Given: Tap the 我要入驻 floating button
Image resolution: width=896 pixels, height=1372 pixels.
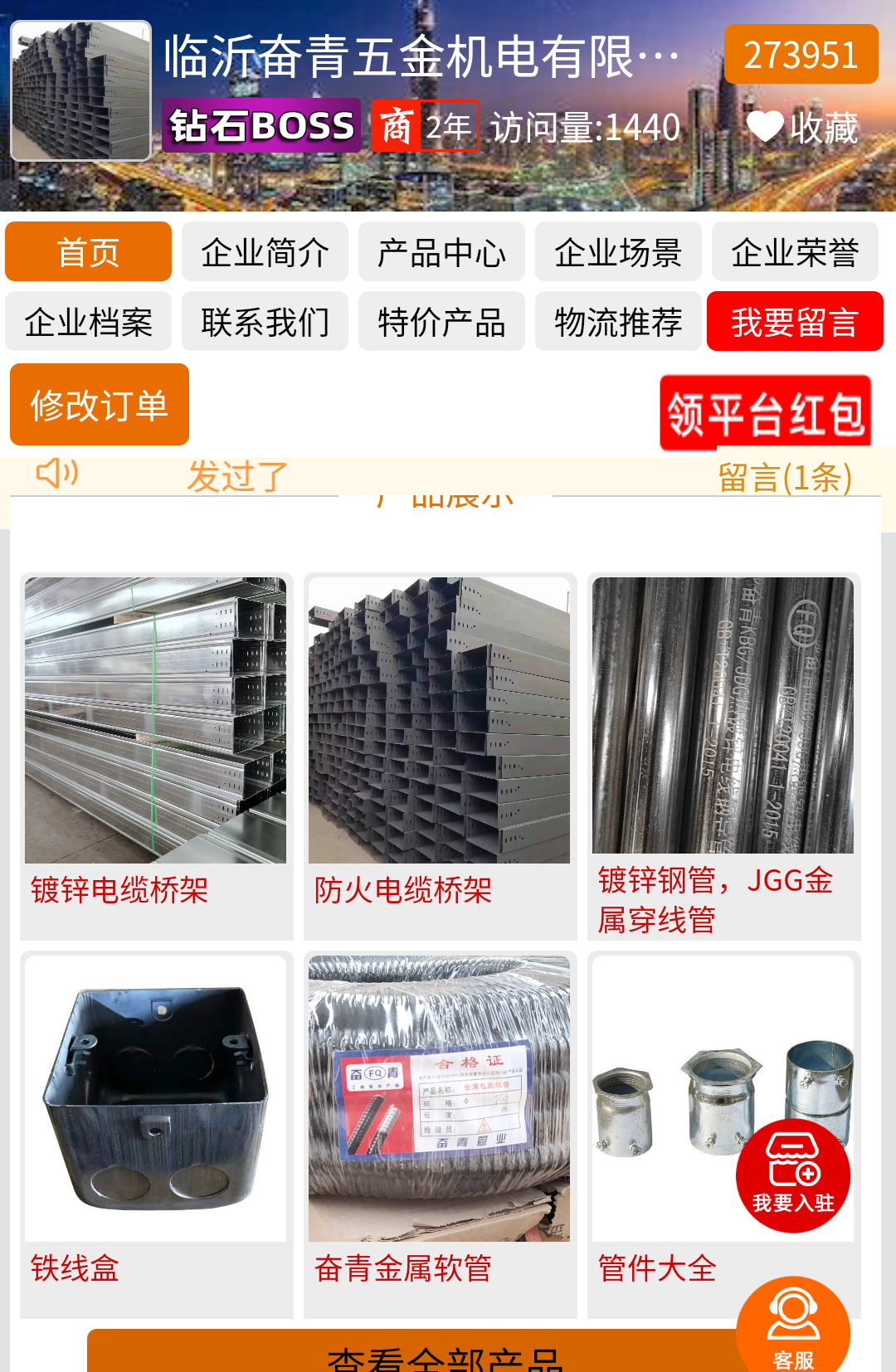Looking at the screenshot, I should click(x=793, y=1175).
